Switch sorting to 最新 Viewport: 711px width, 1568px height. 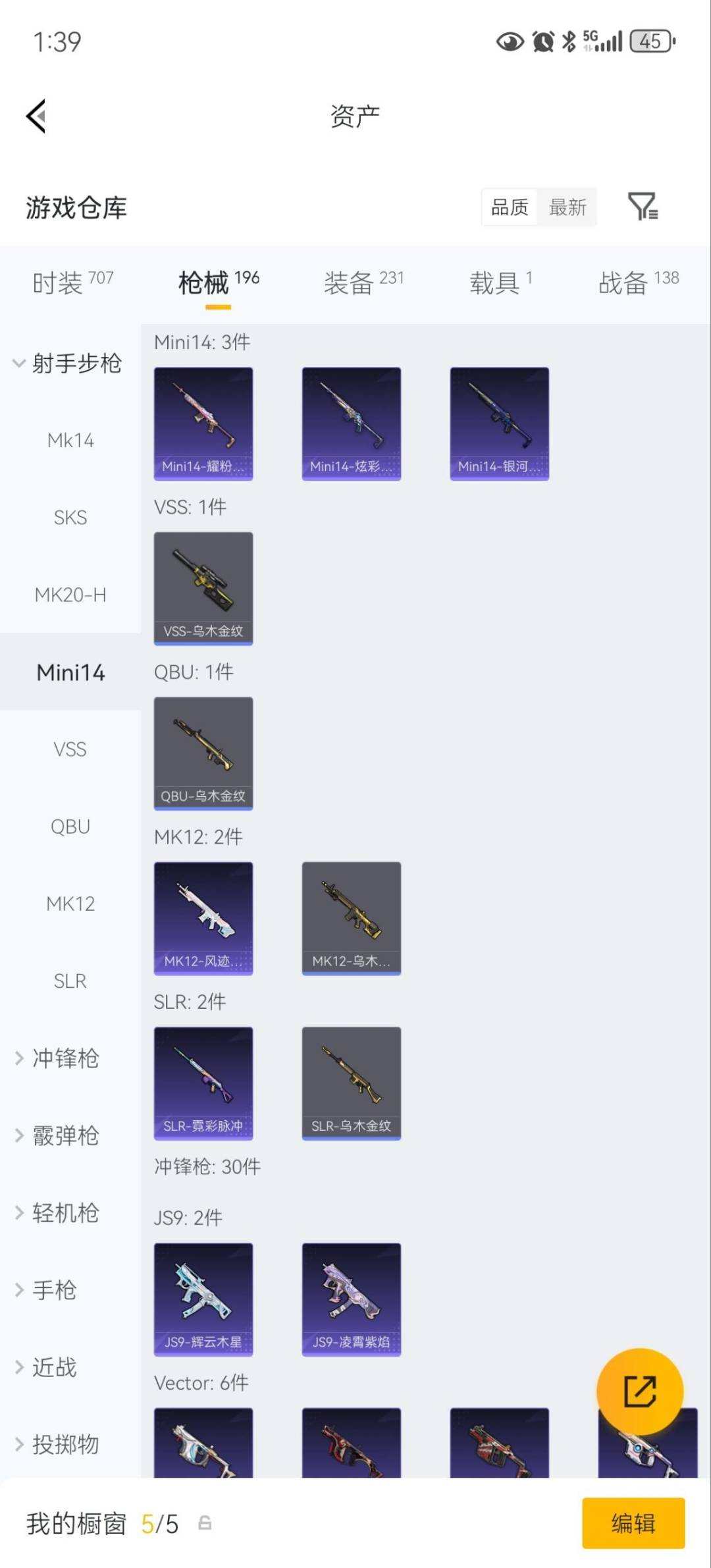coord(567,207)
